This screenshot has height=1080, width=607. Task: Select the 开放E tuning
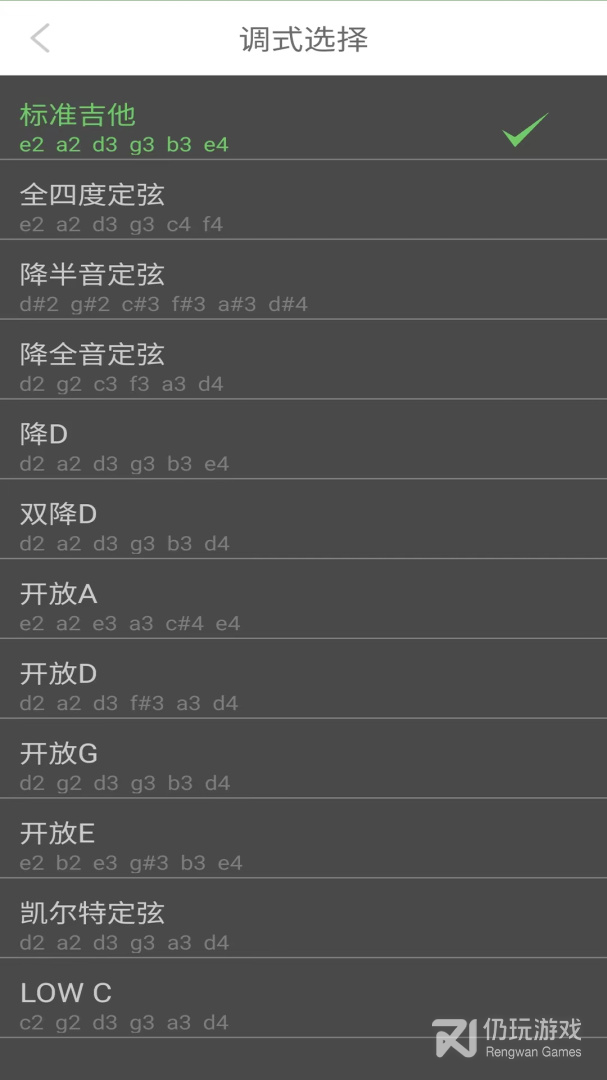pos(303,839)
